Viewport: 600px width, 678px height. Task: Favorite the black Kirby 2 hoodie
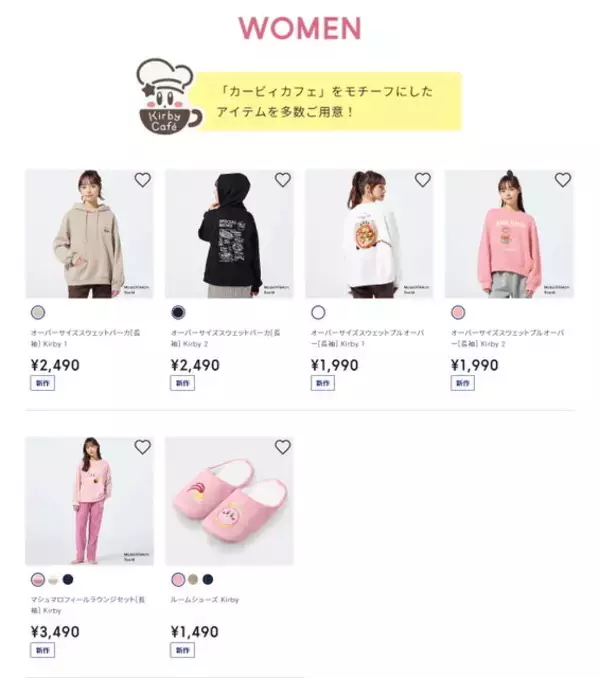(x=282, y=180)
